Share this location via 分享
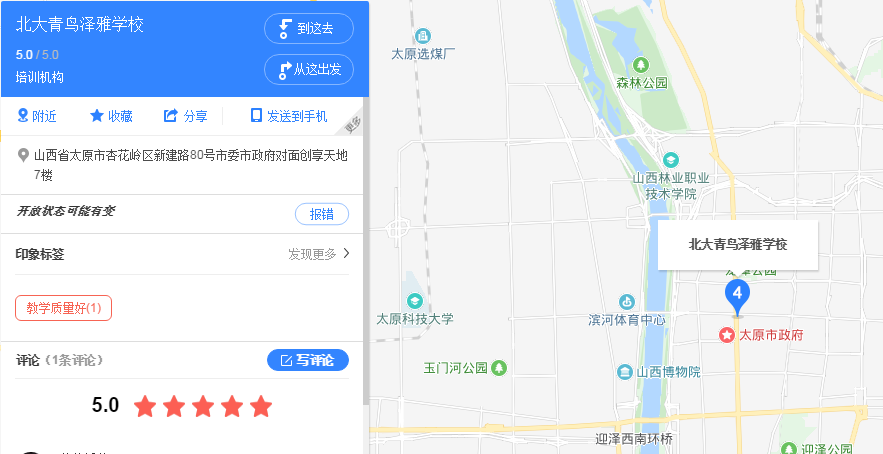 tap(186, 116)
